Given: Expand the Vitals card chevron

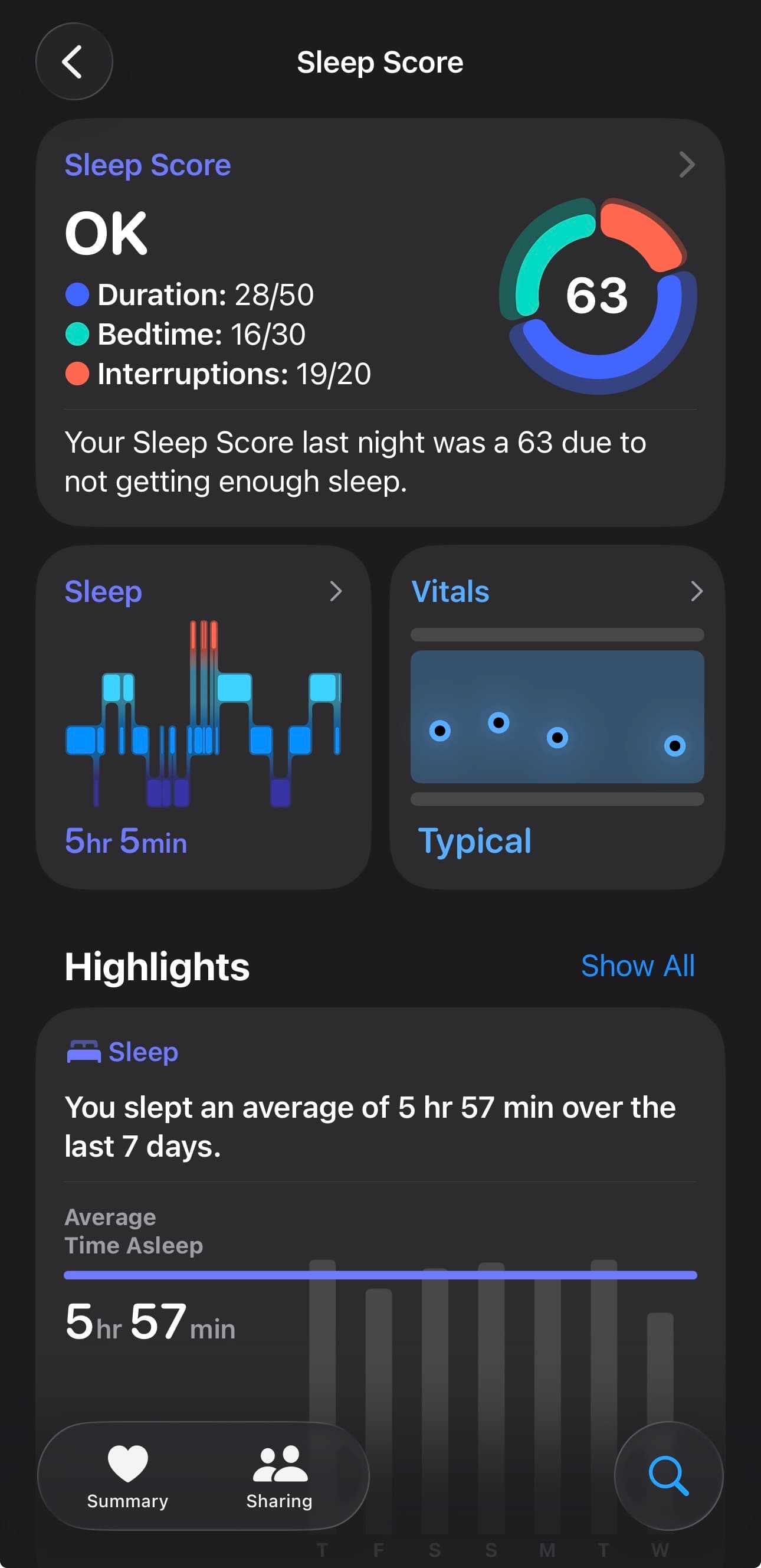Looking at the screenshot, I should click(x=697, y=591).
